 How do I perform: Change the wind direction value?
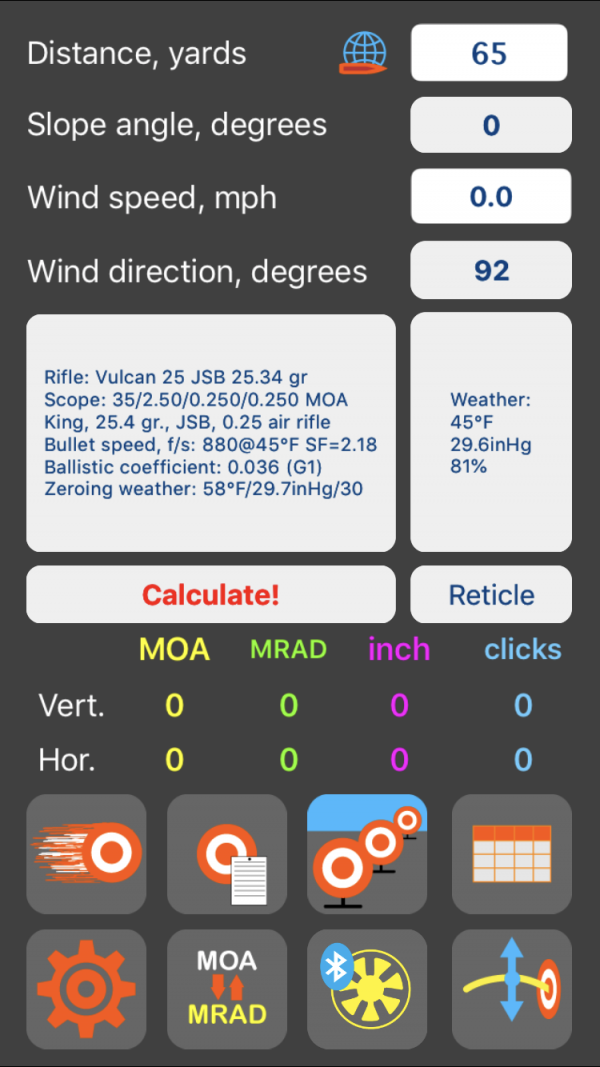tap(490, 270)
